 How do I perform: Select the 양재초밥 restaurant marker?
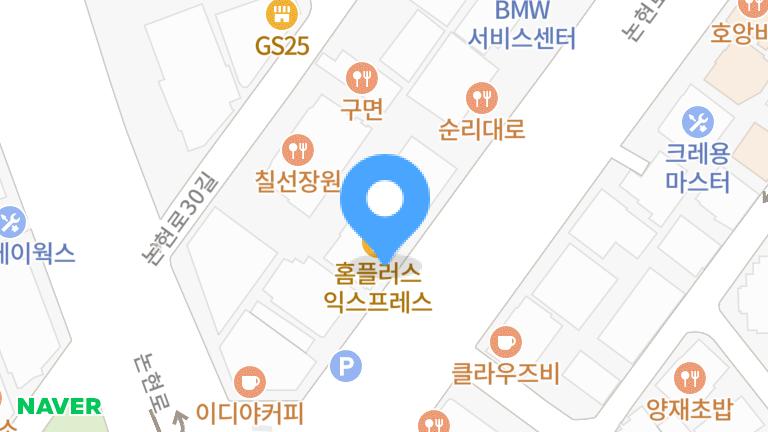(689, 378)
